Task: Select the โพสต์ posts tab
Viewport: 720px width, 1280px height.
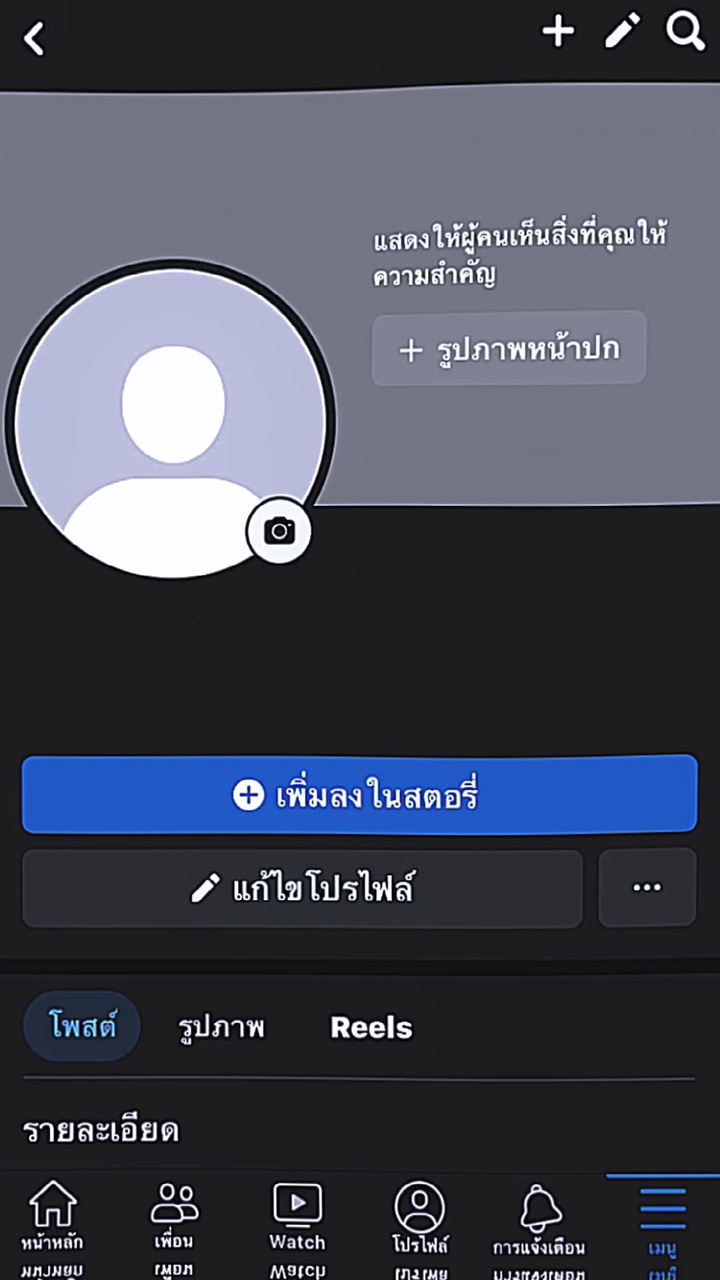Action: click(x=82, y=1027)
